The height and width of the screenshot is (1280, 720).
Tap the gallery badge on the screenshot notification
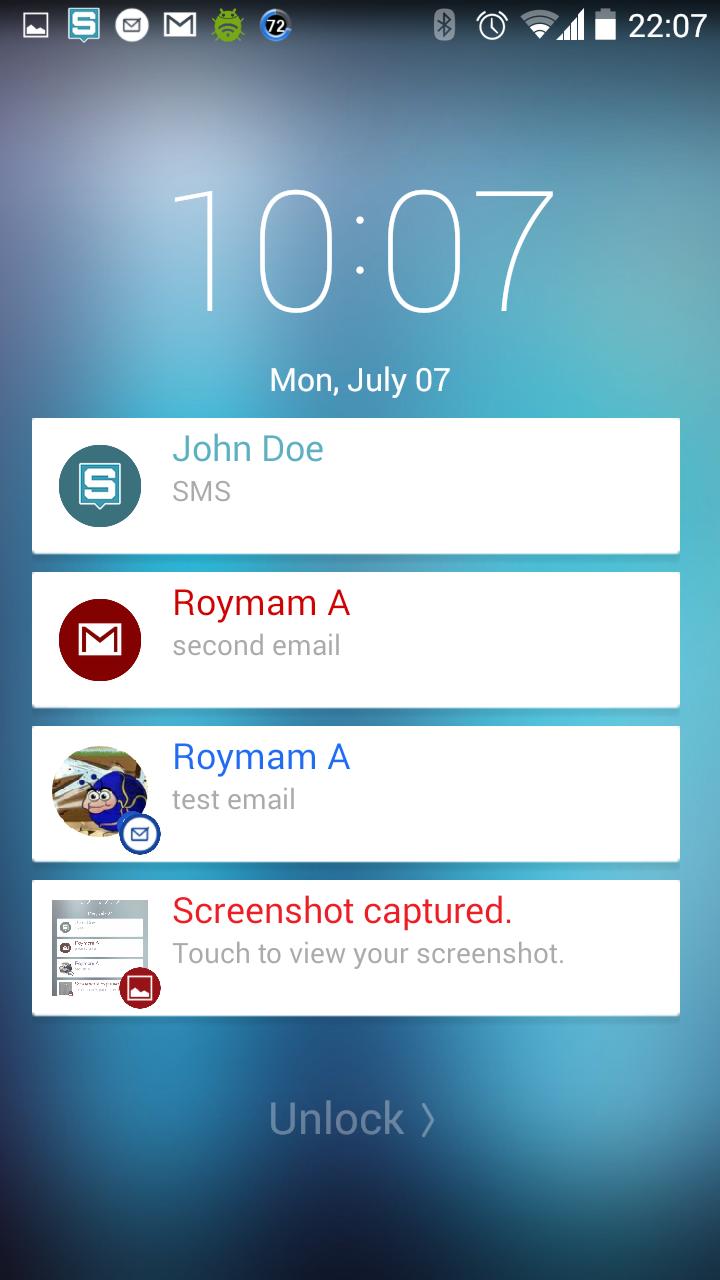coord(138,986)
